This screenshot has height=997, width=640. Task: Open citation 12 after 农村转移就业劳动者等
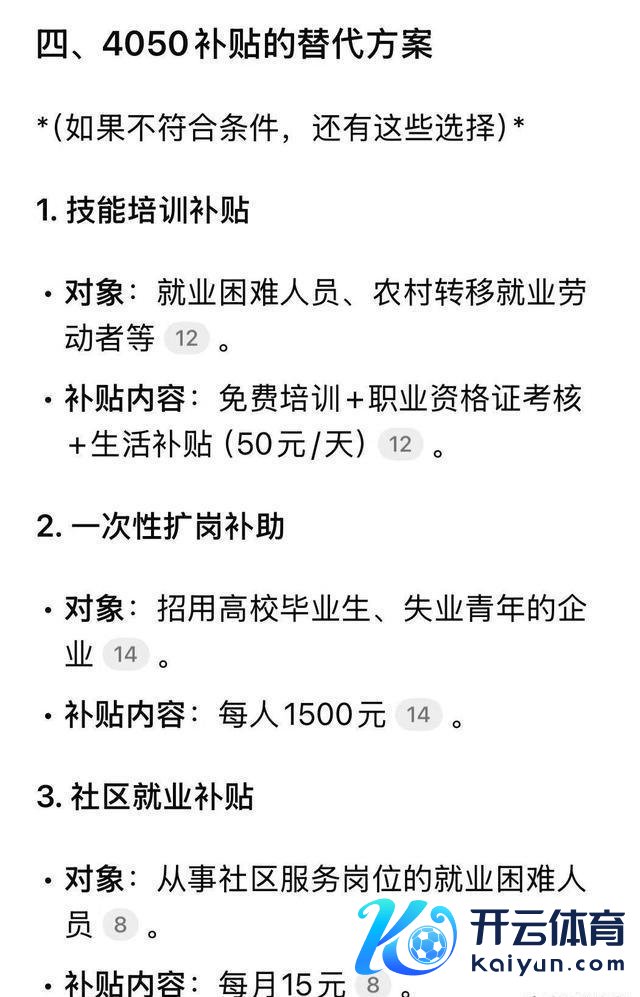point(187,339)
